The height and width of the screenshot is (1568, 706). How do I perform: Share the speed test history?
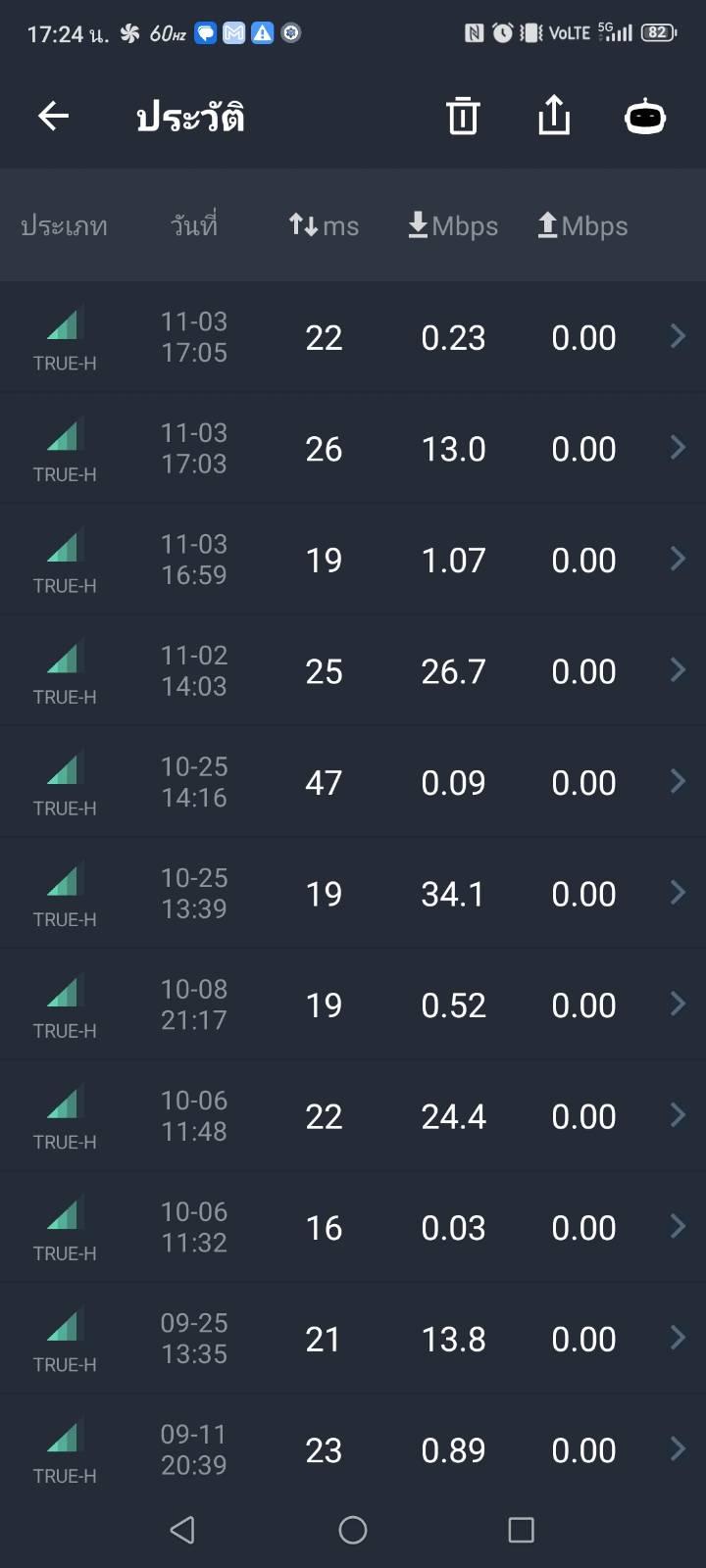coord(554,116)
